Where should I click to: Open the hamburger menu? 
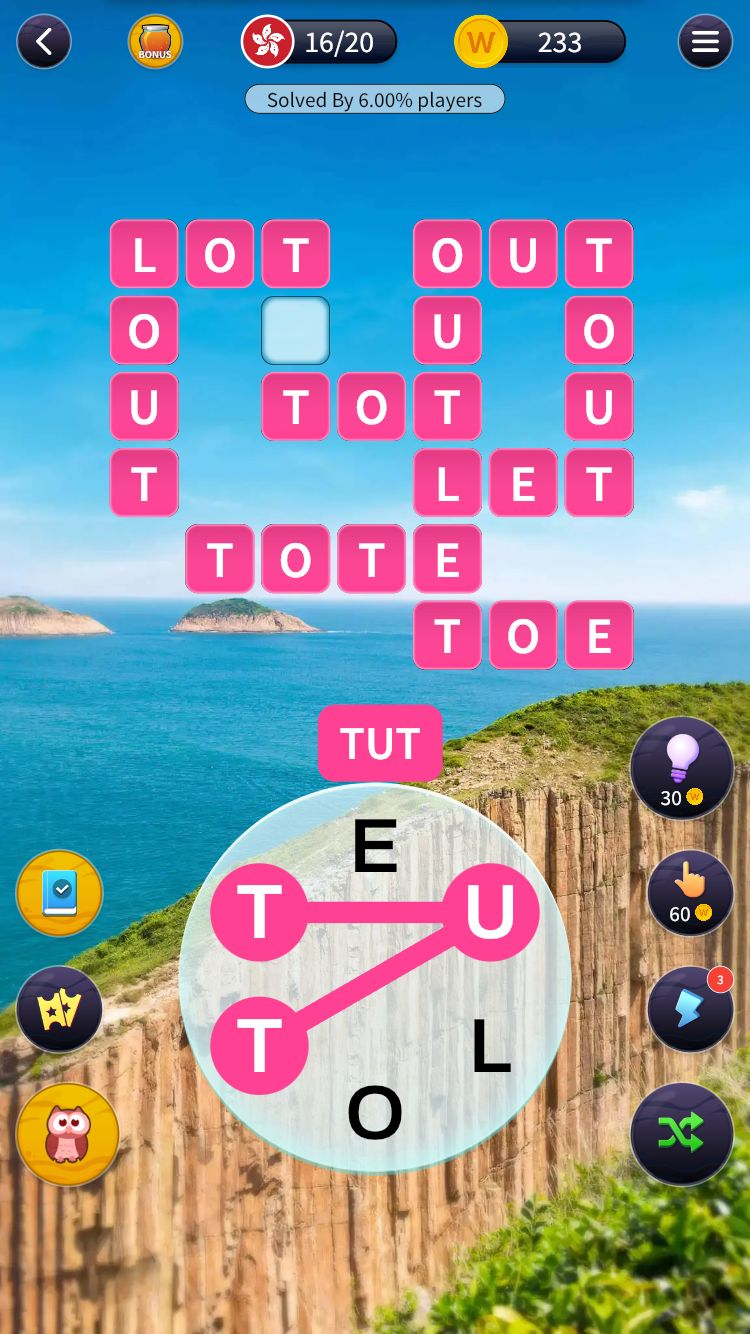point(705,42)
